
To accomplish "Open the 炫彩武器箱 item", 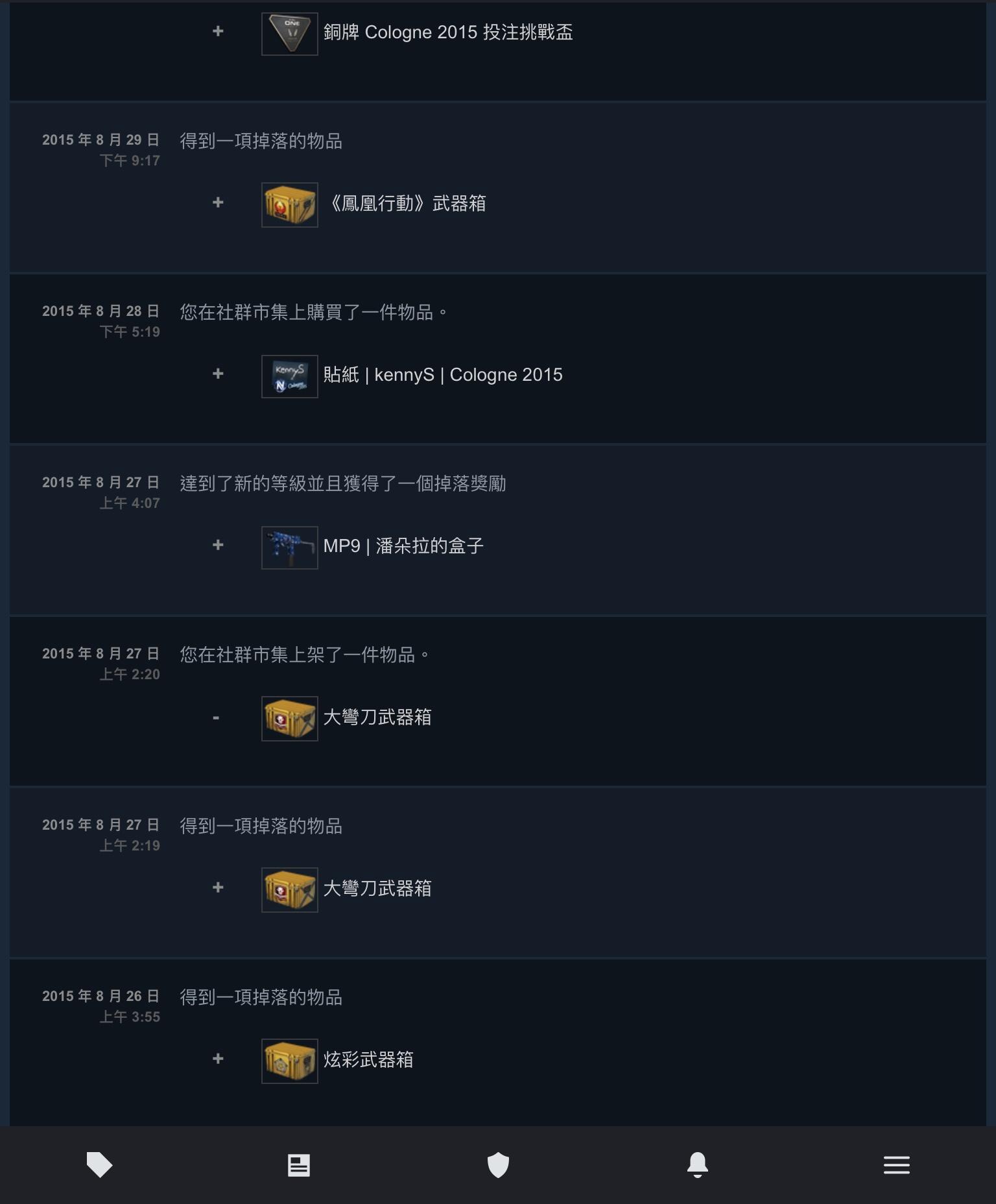I will [x=368, y=1060].
